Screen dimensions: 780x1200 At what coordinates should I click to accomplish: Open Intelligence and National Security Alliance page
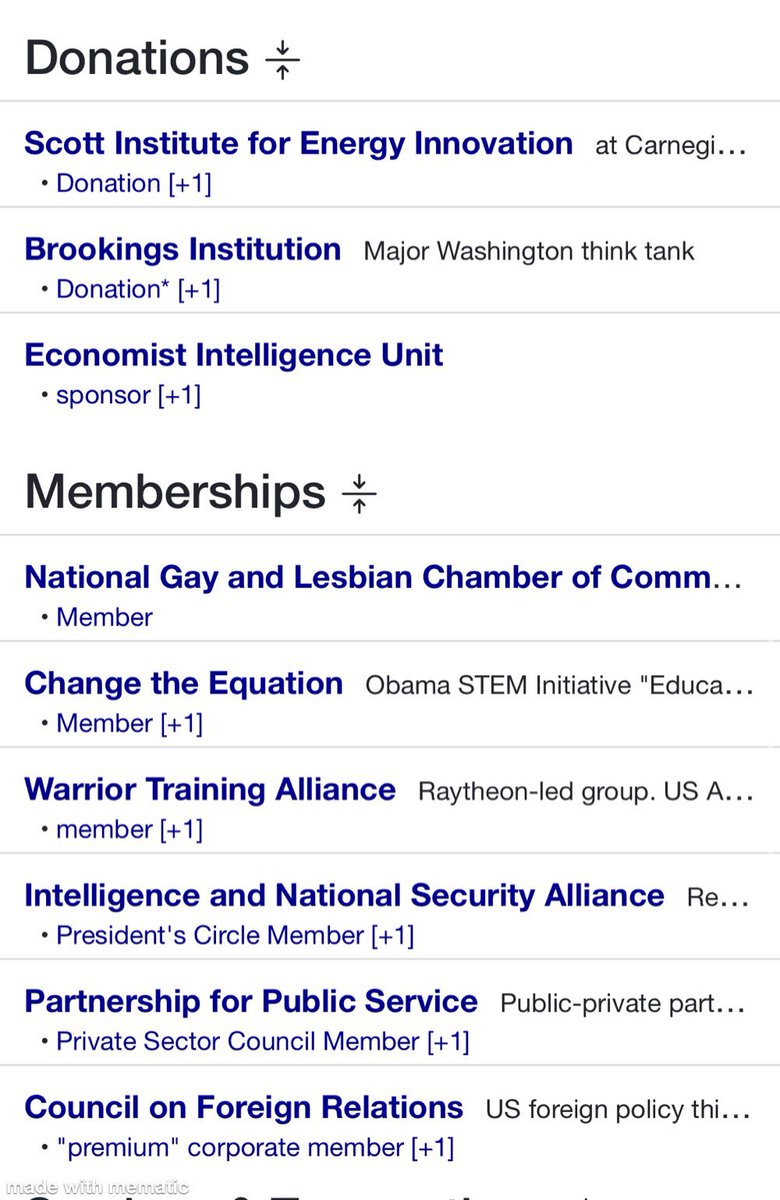point(344,895)
